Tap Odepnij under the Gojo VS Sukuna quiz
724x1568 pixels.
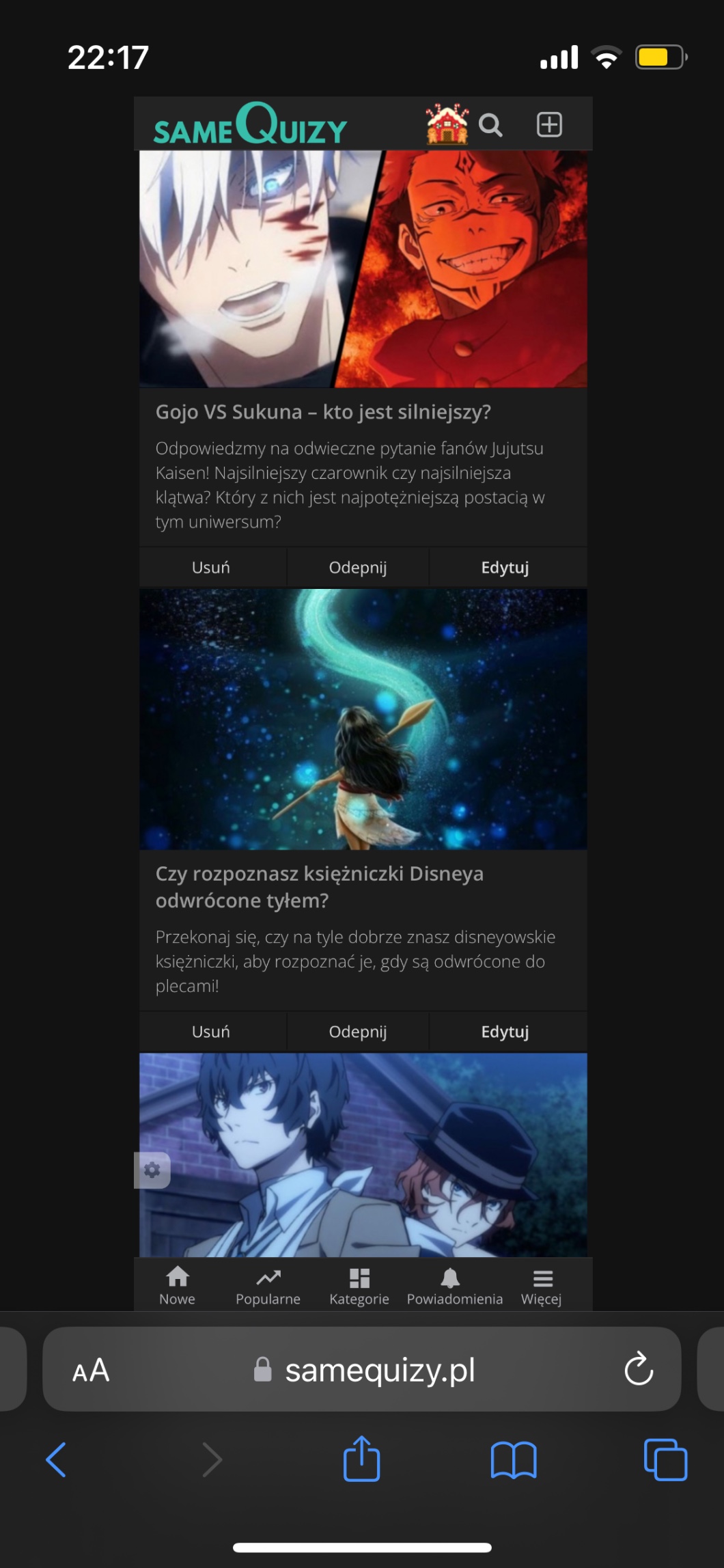(x=358, y=567)
